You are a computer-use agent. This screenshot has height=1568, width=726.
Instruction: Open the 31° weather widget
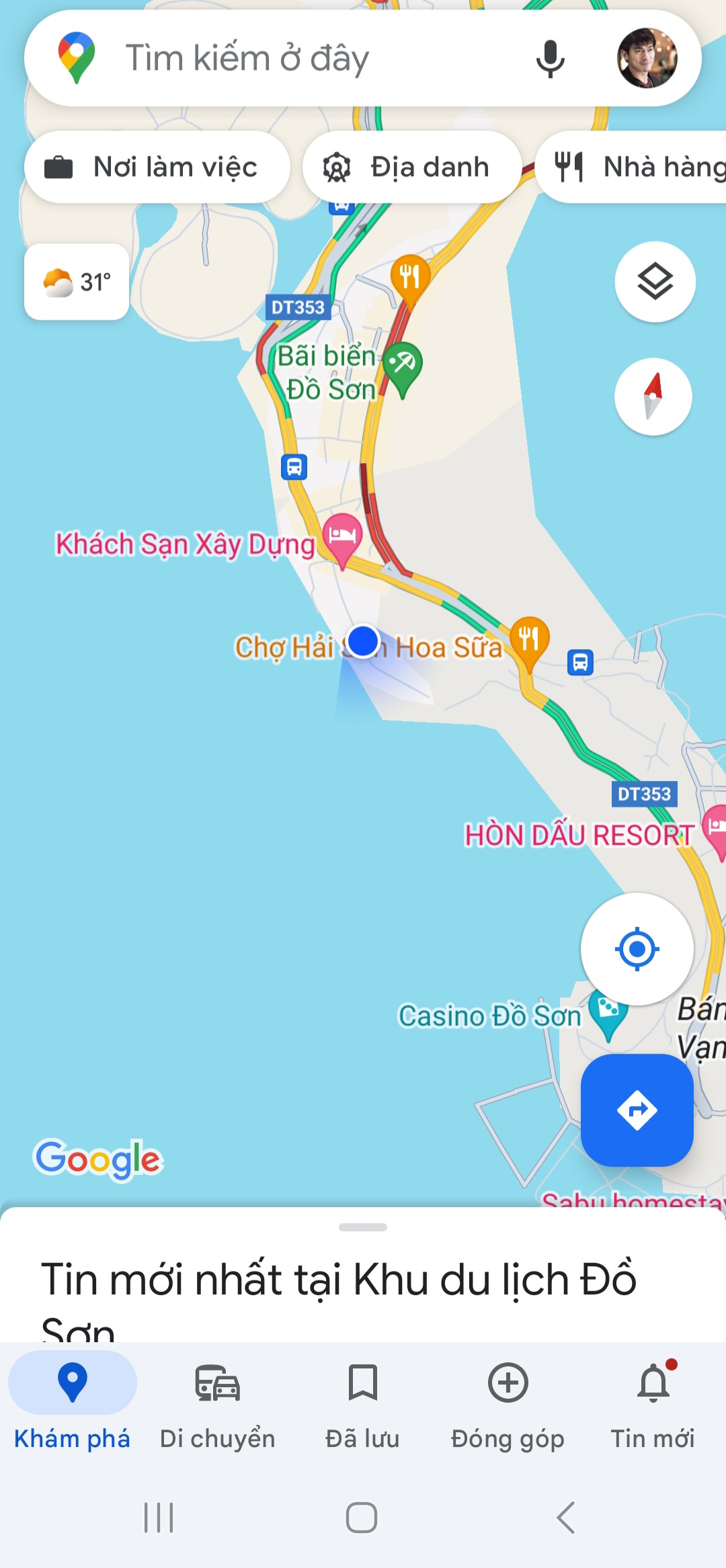click(77, 282)
